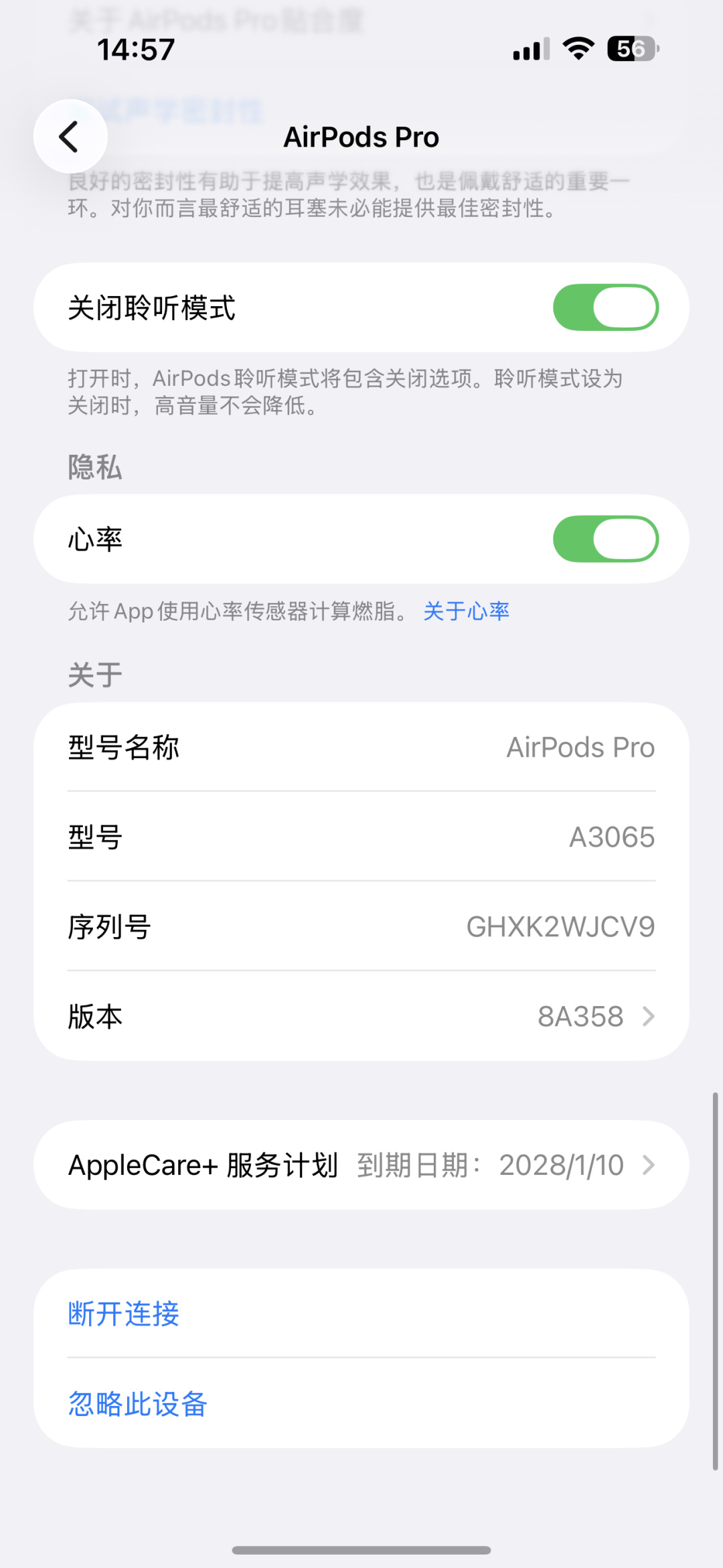Screen dimensions: 723x1568
Task: Go back from AirPods Pro settings
Action: (70, 137)
